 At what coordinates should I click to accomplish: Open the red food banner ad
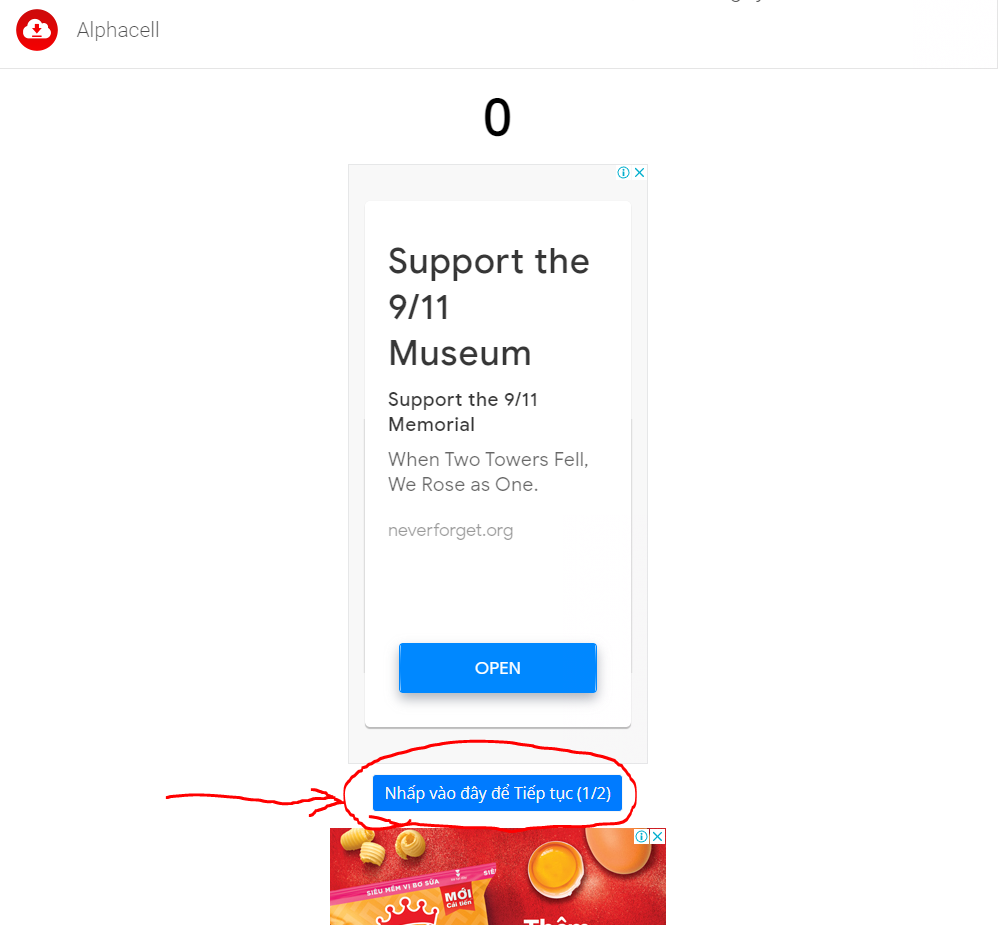497,880
